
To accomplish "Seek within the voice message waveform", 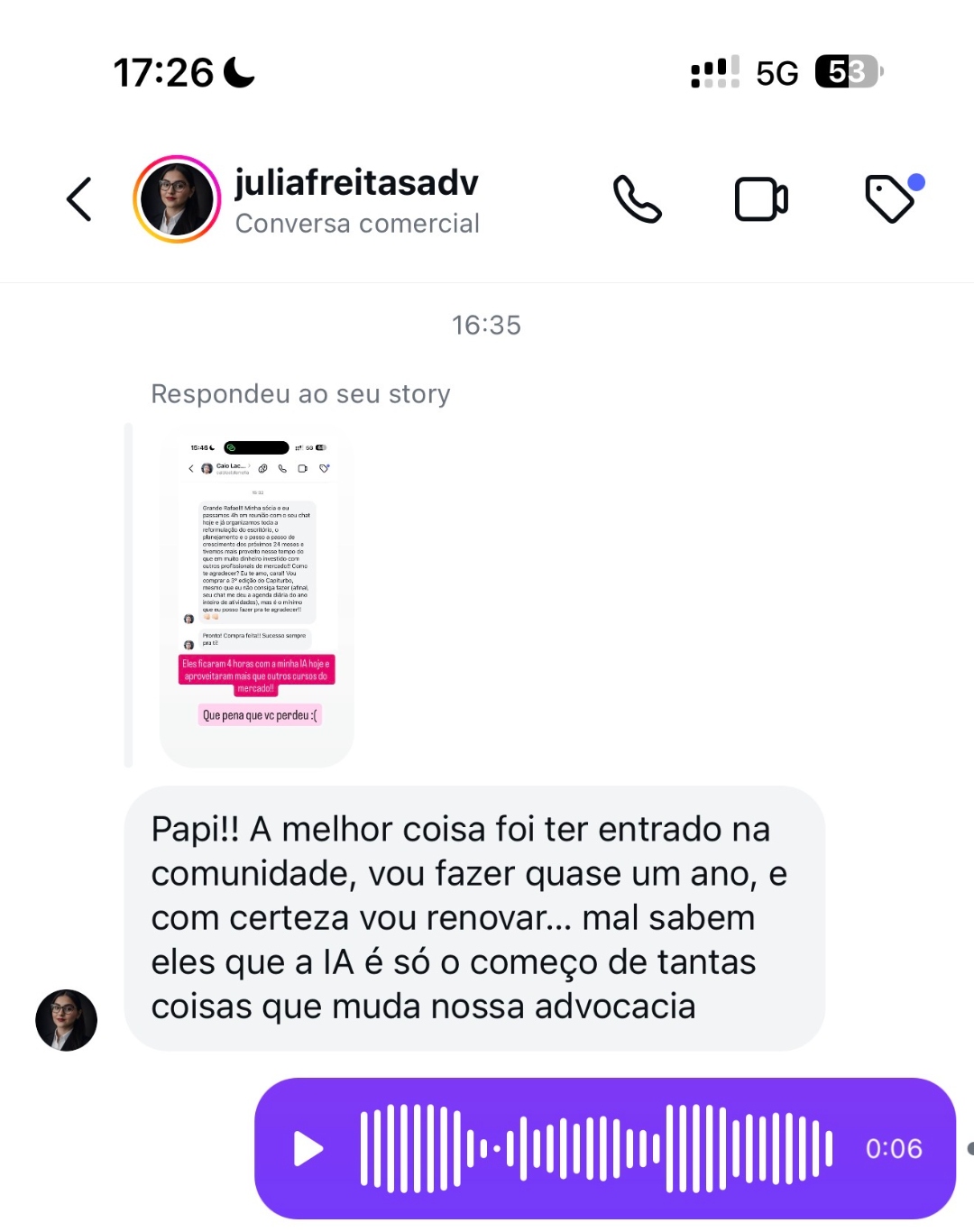I will click(x=595, y=1149).
